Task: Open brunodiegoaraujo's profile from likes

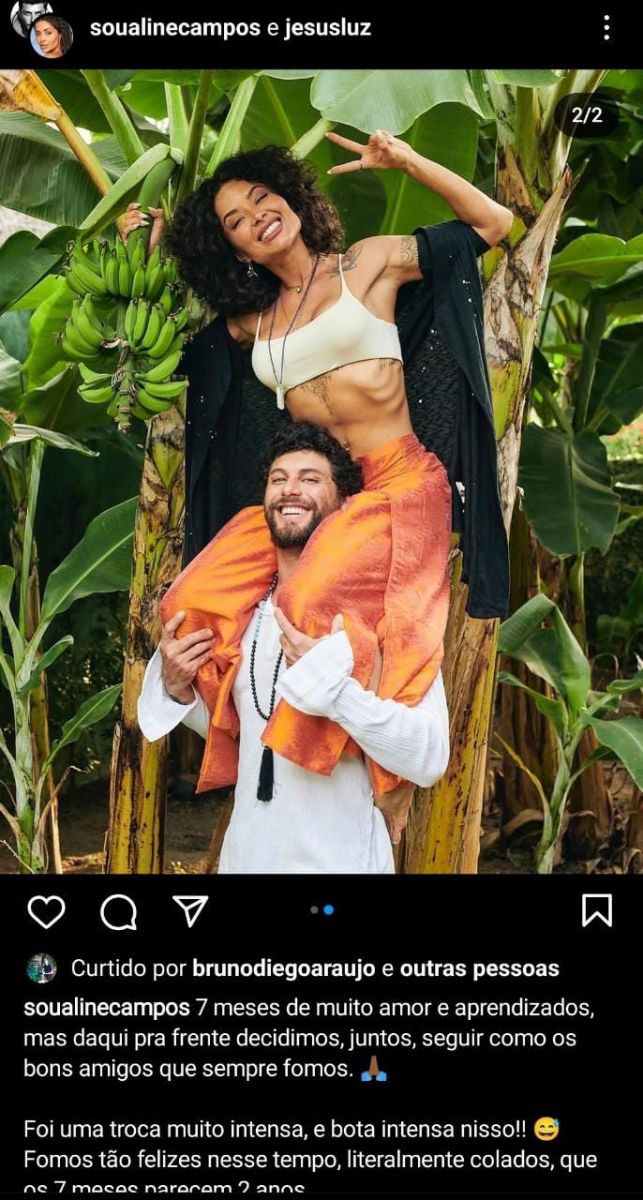Action: click(285, 968)
